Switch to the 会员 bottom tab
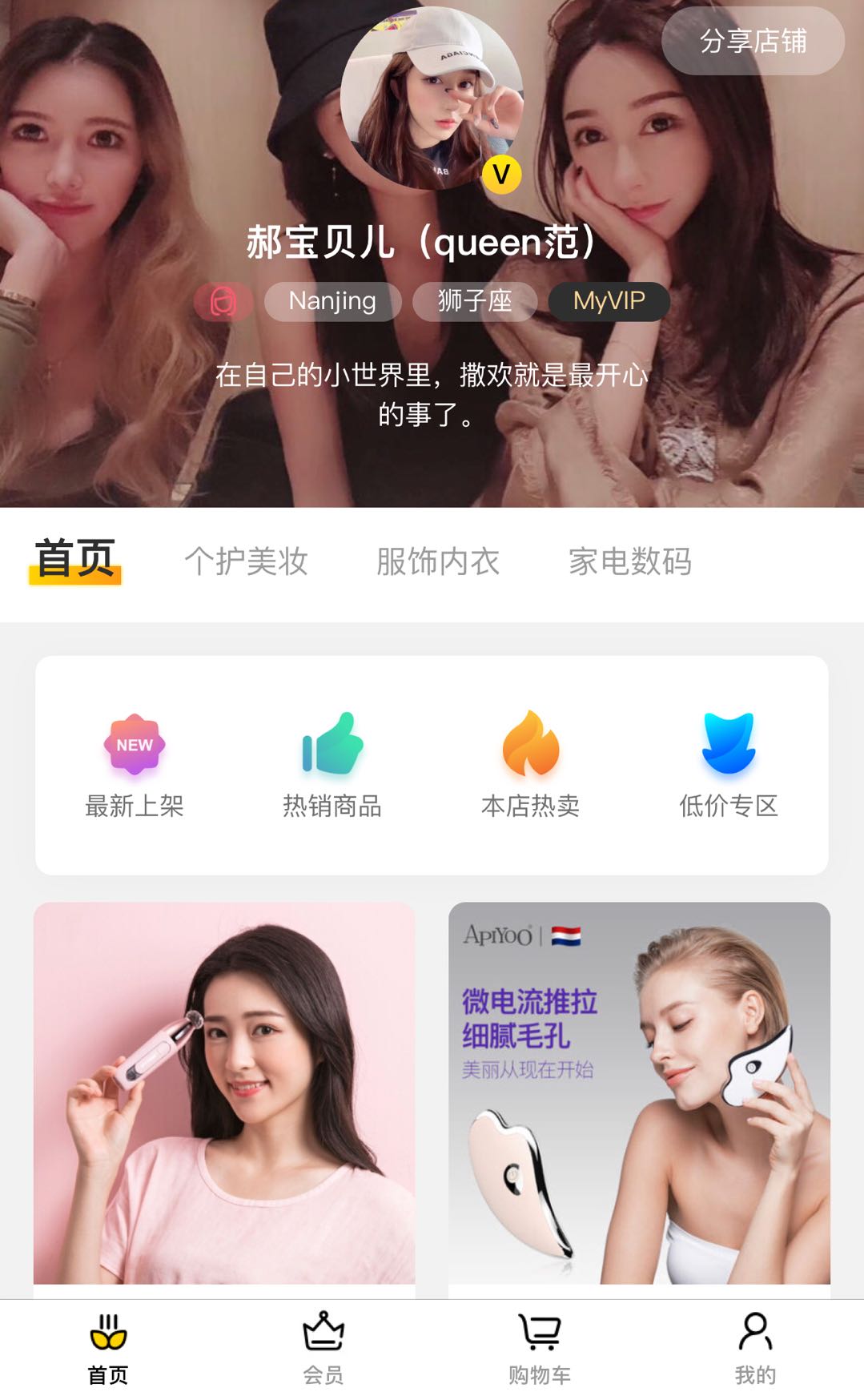 click(323, 1349)
